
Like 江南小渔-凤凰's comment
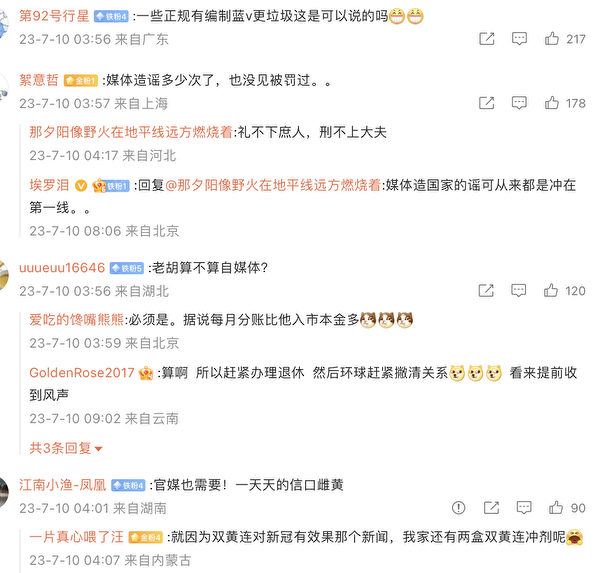(x=552, y=508)
